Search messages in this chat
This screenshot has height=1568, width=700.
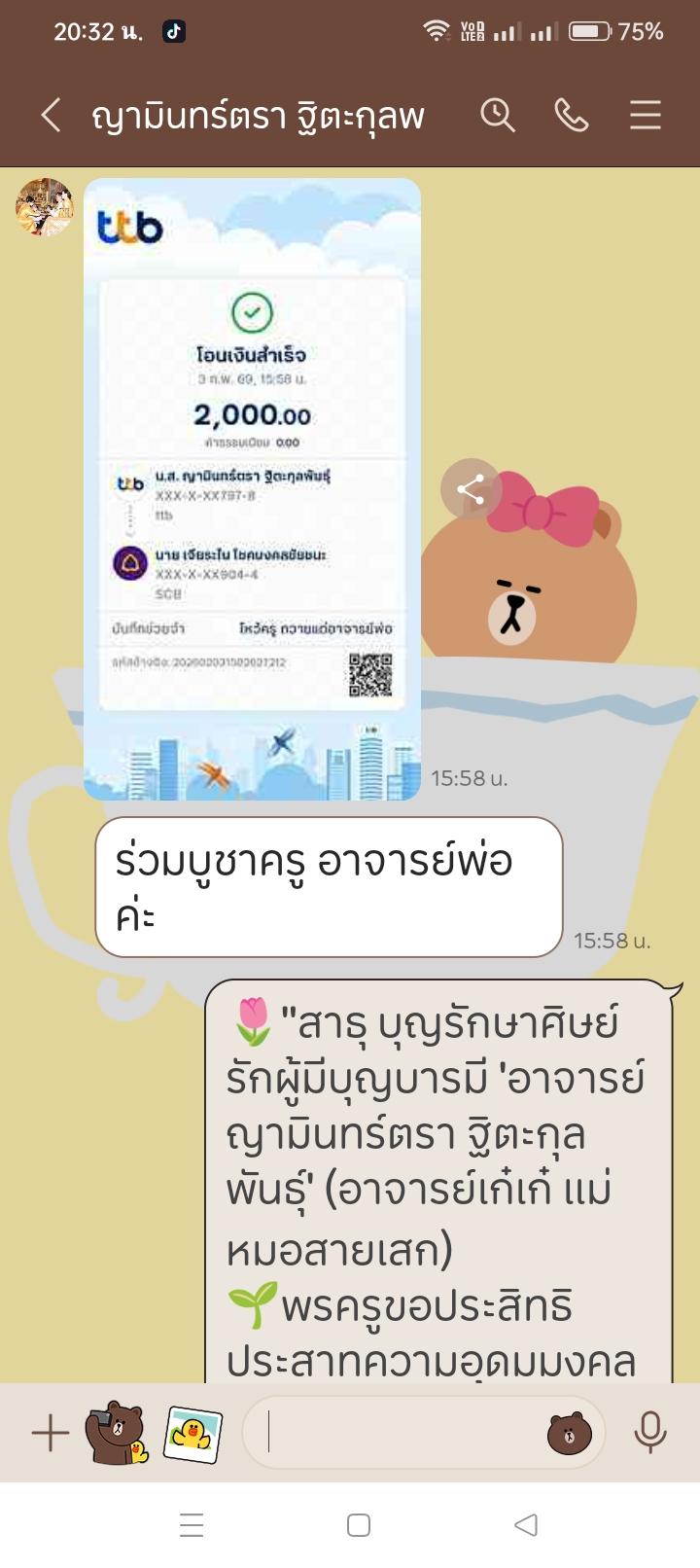(497, 116)
